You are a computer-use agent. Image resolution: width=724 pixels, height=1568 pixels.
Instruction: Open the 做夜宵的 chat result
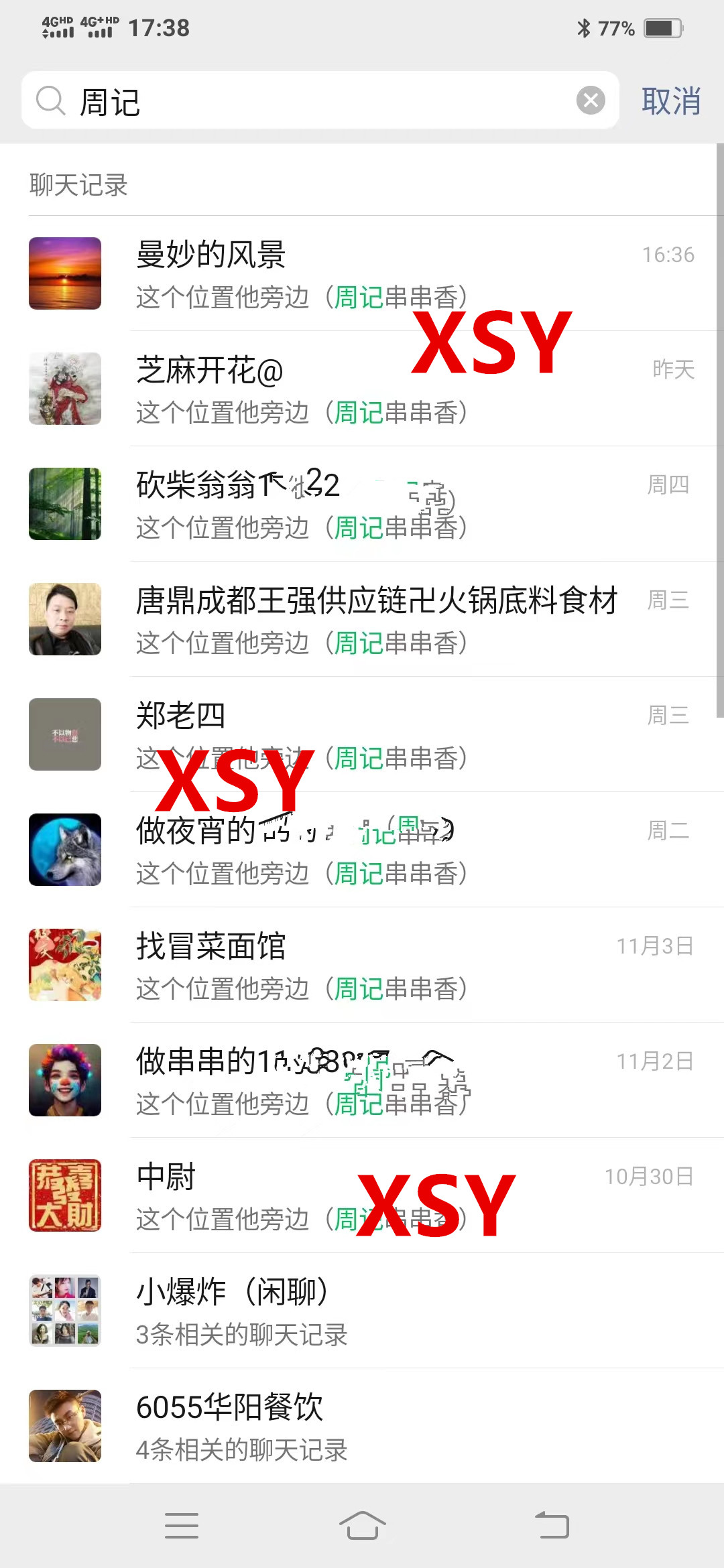pyautogui.click(x=362, y=850)
